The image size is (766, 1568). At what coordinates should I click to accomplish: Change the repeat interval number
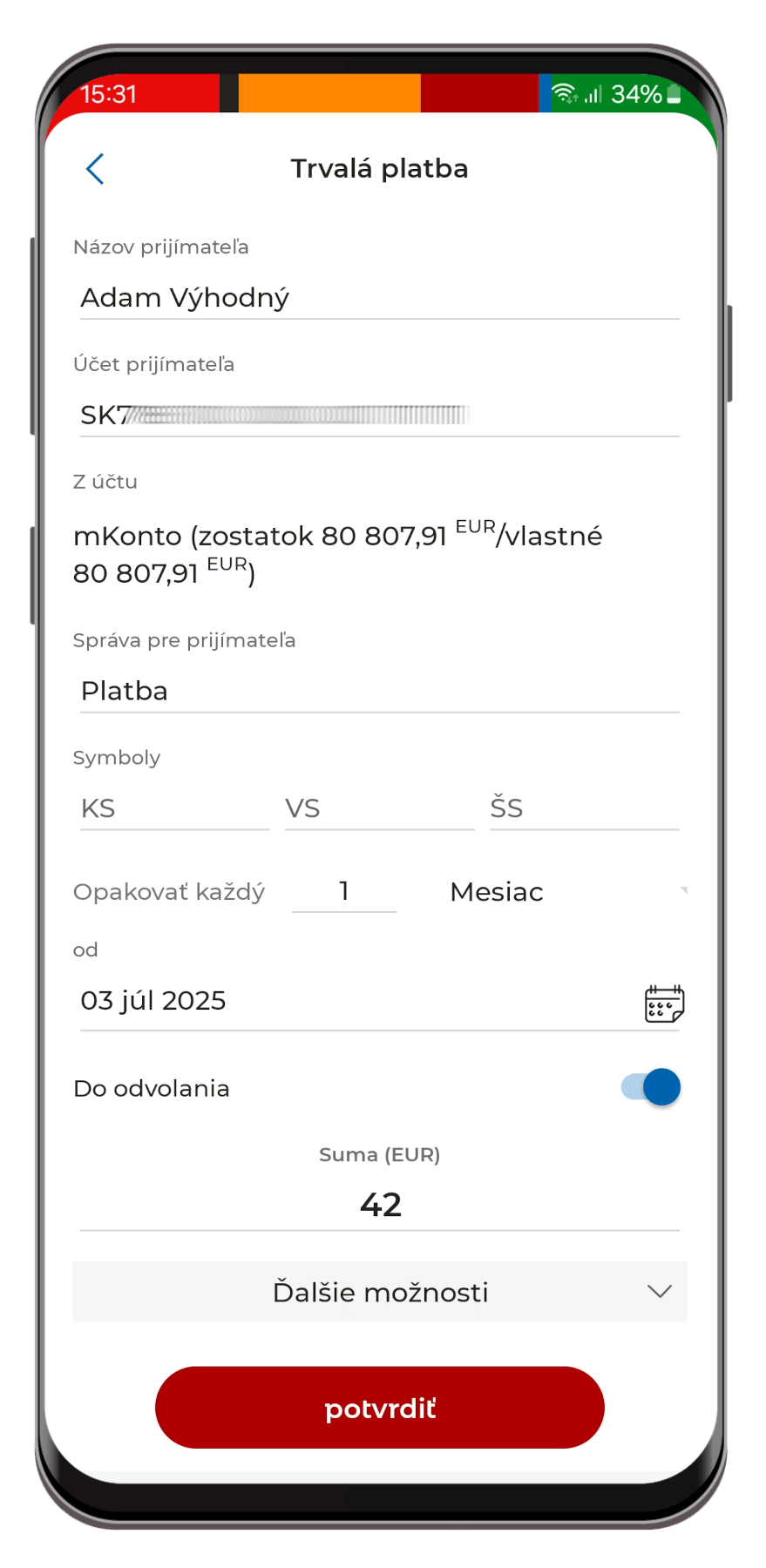344,891
